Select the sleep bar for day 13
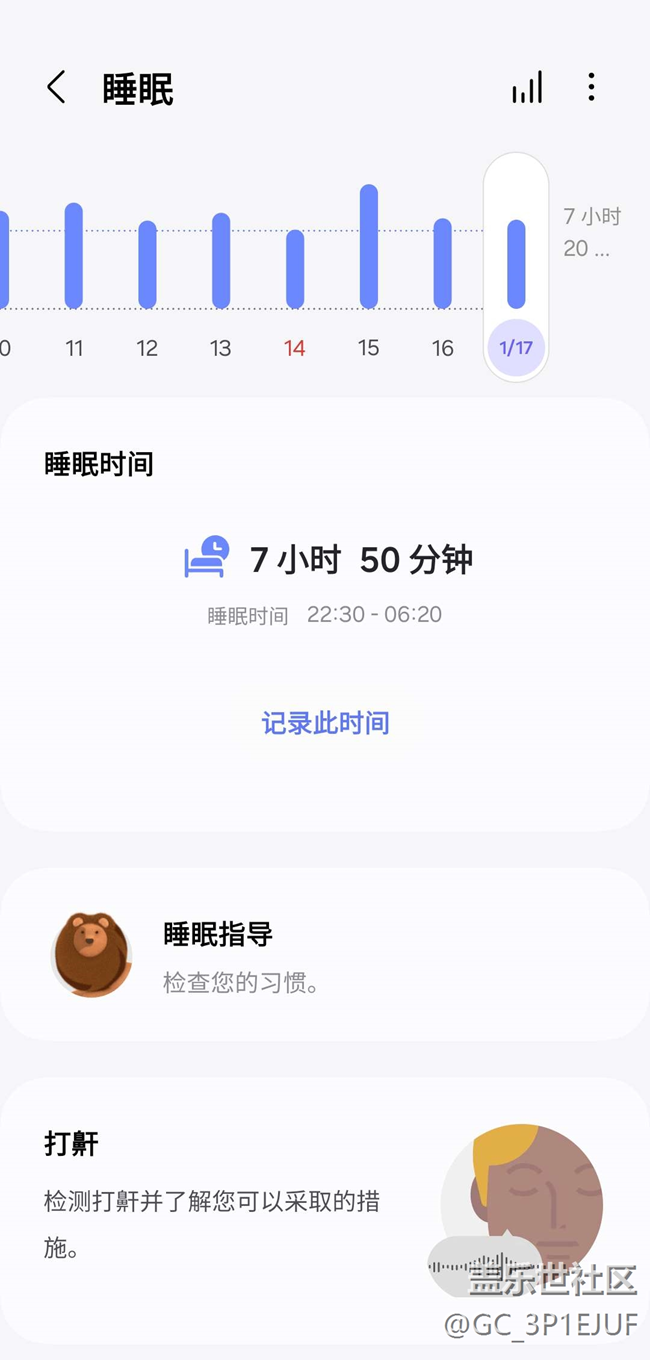This screenshot has width=650, height=1360. [221, 261]
